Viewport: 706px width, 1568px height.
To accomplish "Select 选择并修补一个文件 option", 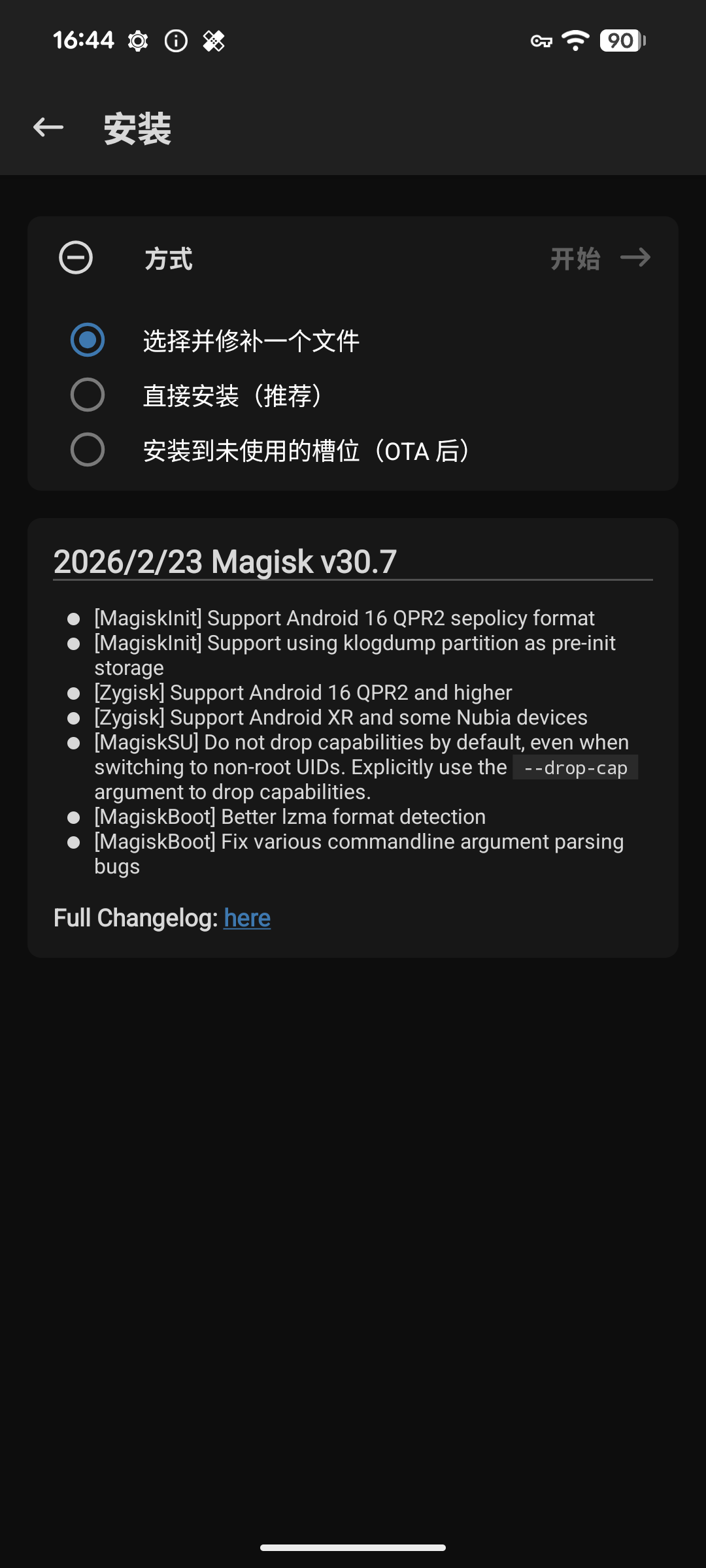I will 88,340.
